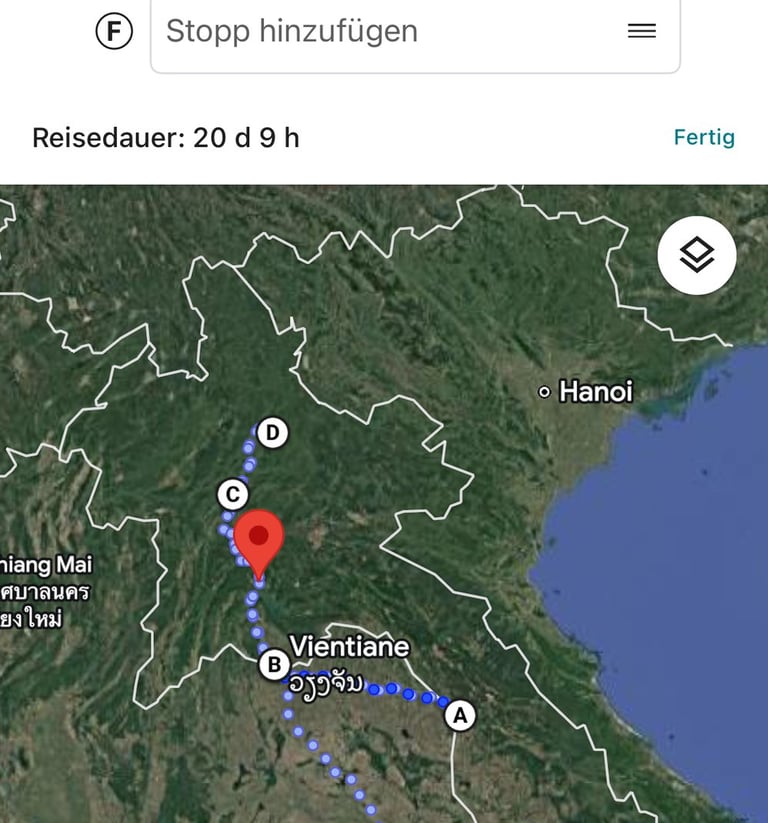
Task: Tap 'Fertig' to finish editing the route
Action: click(x=704, y=138)
